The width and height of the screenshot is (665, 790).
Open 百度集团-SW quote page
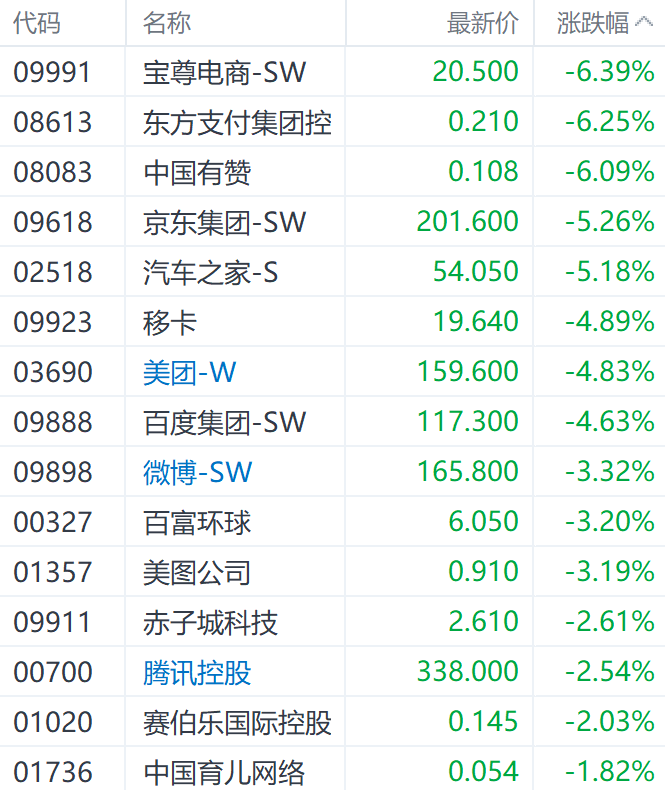(224, 422)
